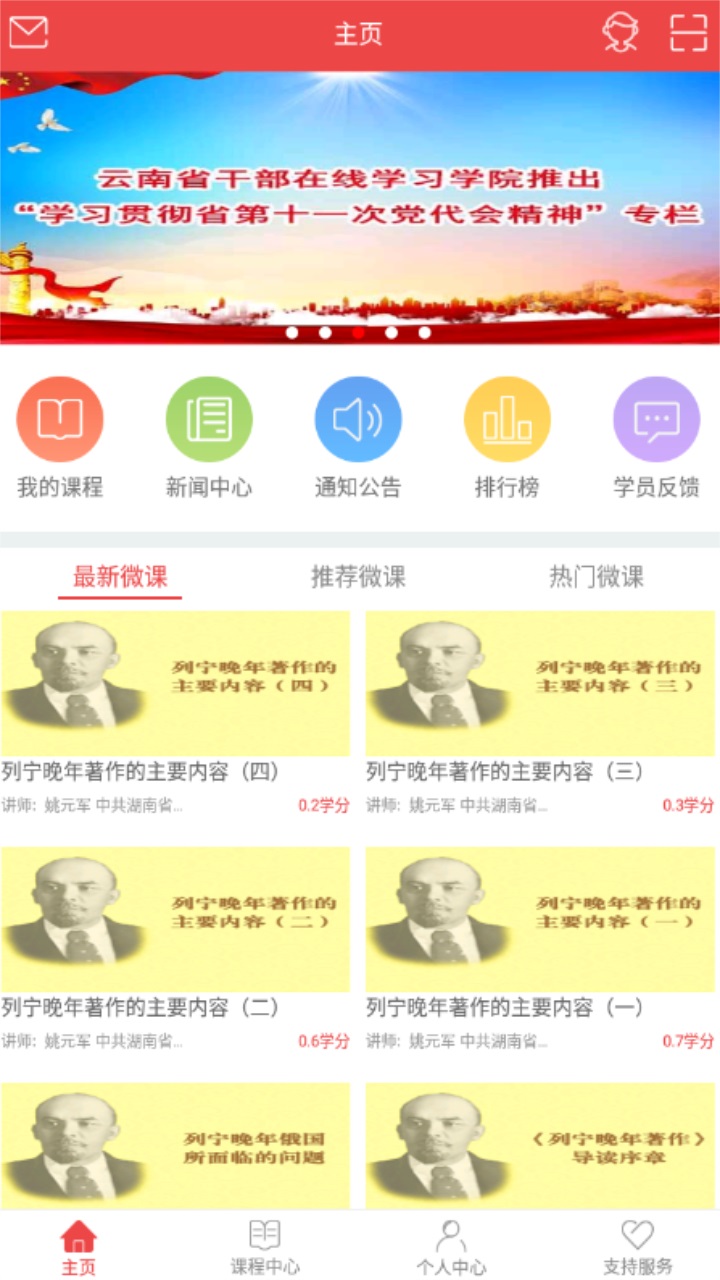Open course 列宁晚年著作的主要内容（二）
This screenshot has width=720, height=1280.
point(175,950)
